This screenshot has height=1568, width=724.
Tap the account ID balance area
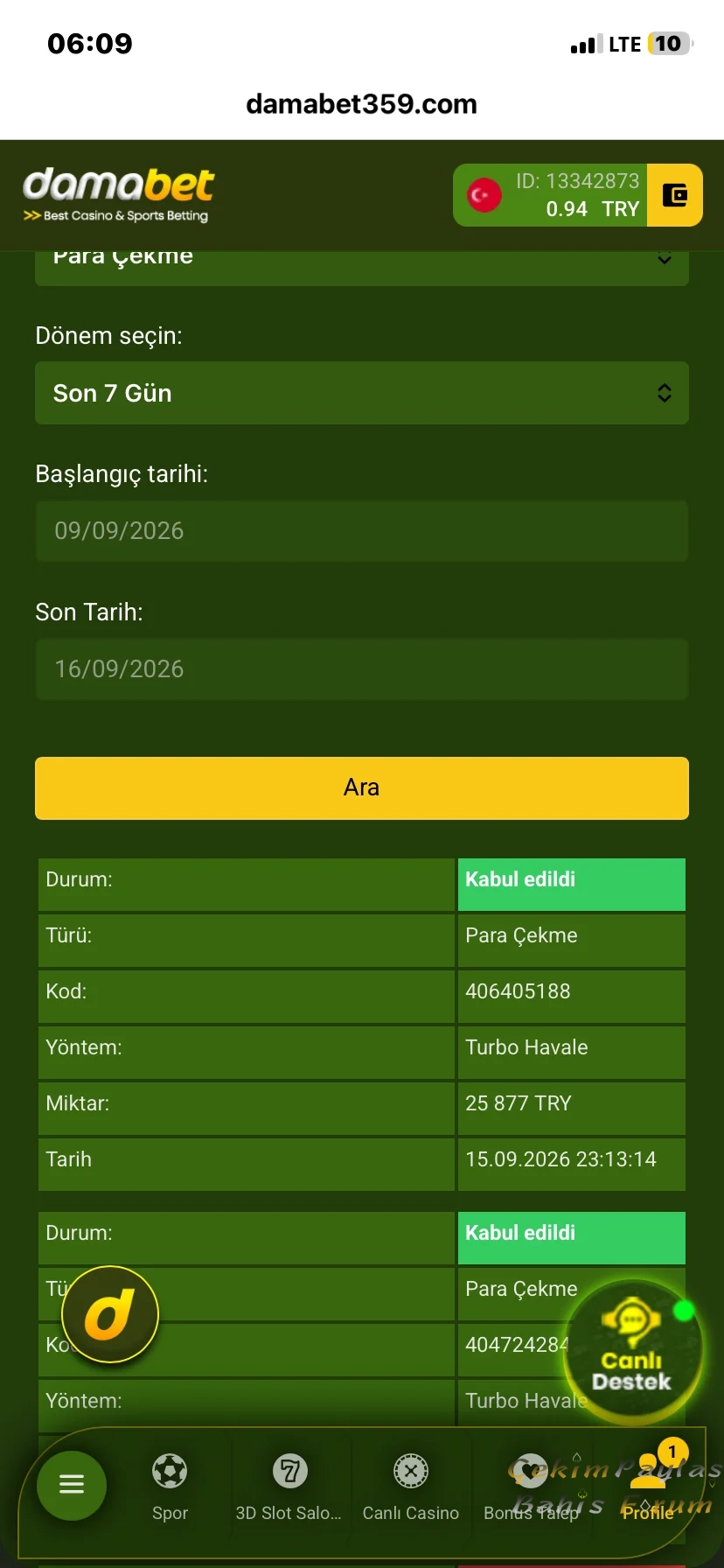tap(550, 195)
